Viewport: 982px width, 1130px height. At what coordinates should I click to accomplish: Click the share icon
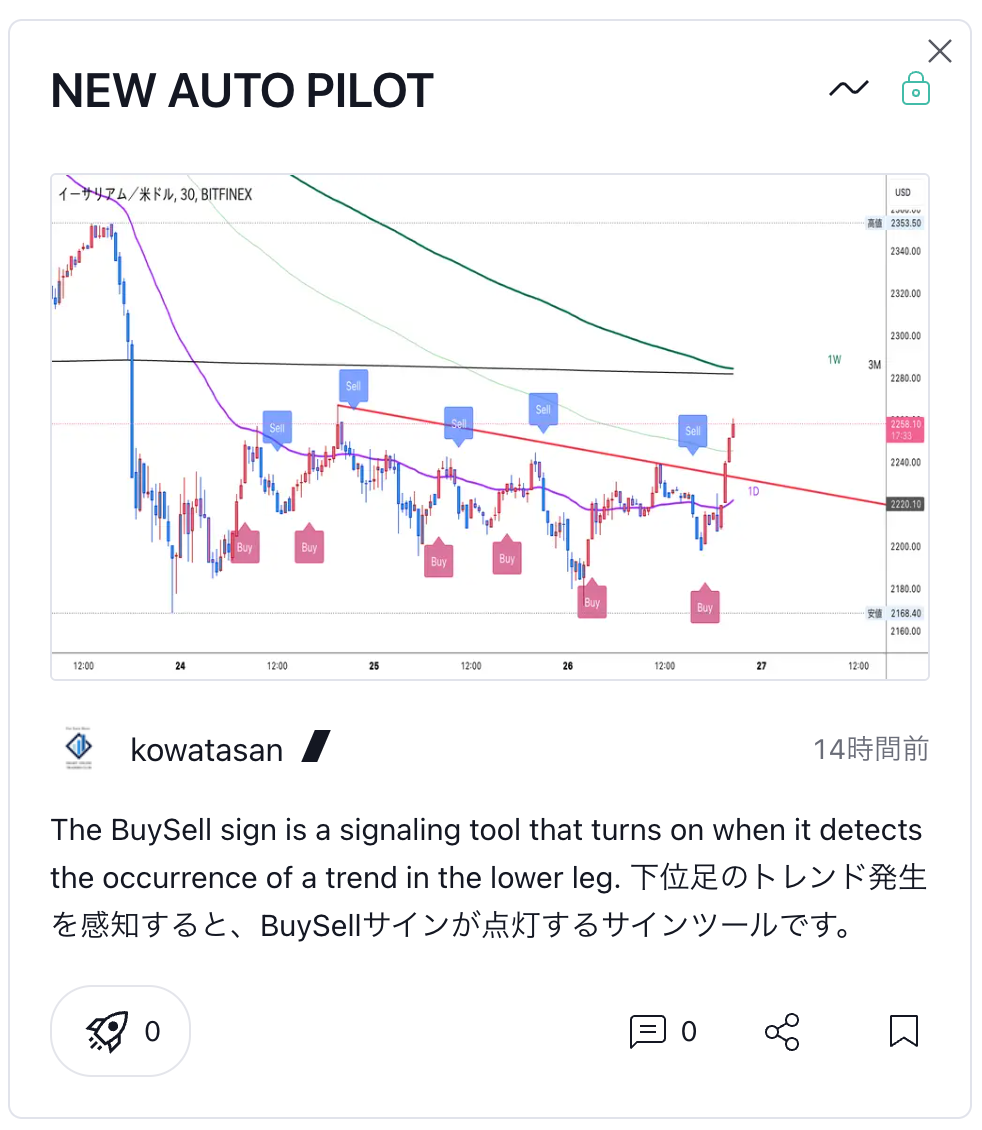coord(782,1031)
